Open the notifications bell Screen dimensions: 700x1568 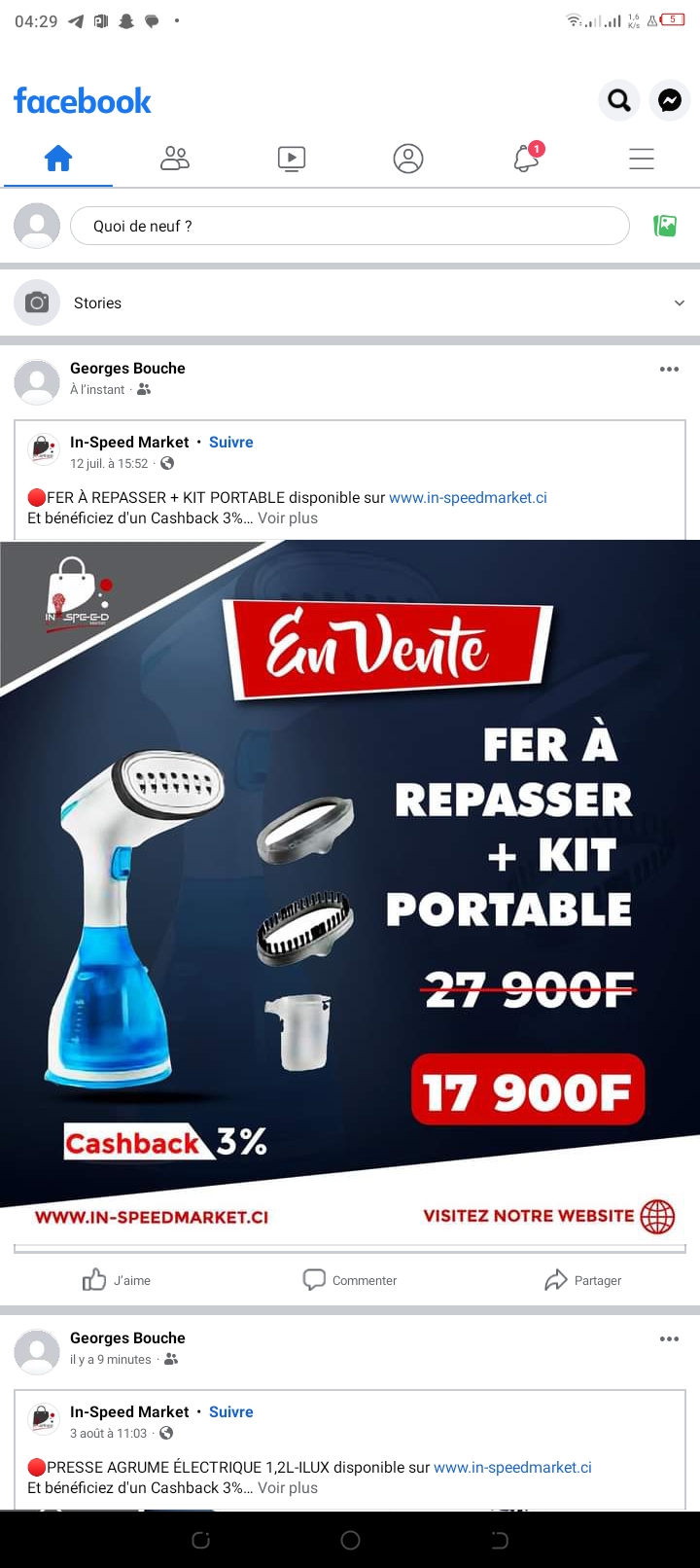pyautogui.click(x=526, y=159)
